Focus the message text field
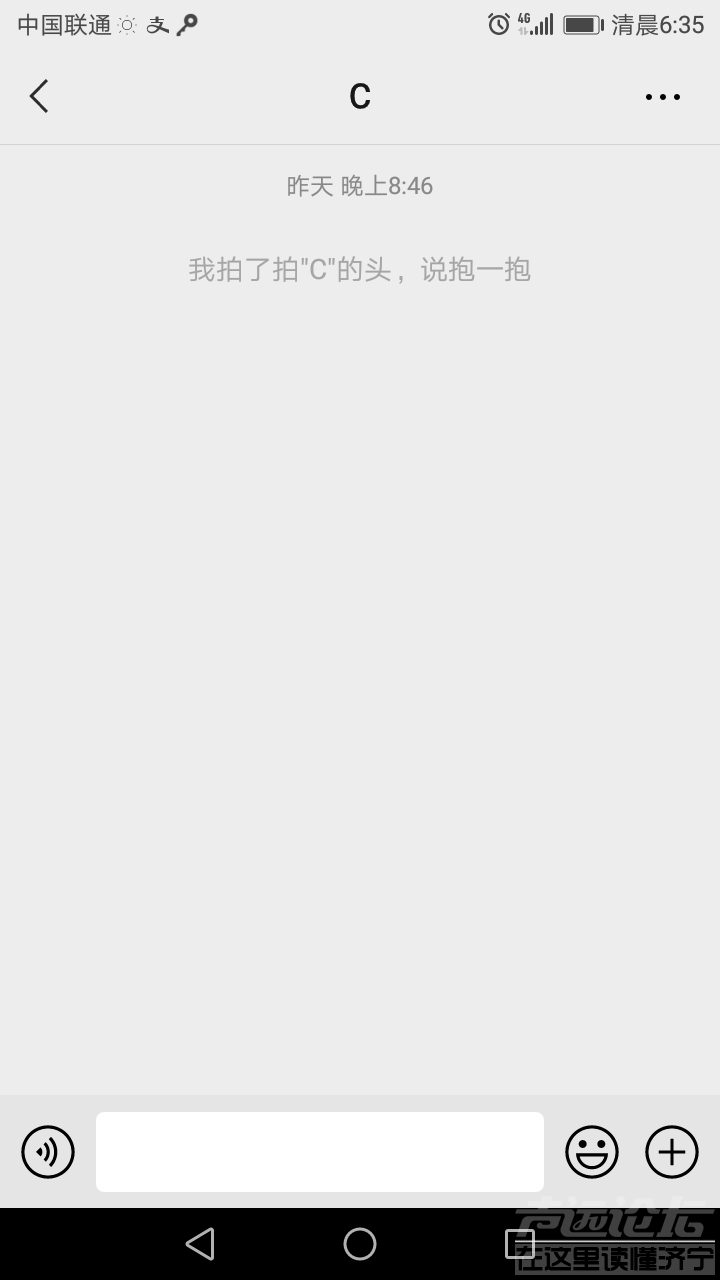The width and height of the screenshot is (720, 1280). click(x=320, y=1152)
